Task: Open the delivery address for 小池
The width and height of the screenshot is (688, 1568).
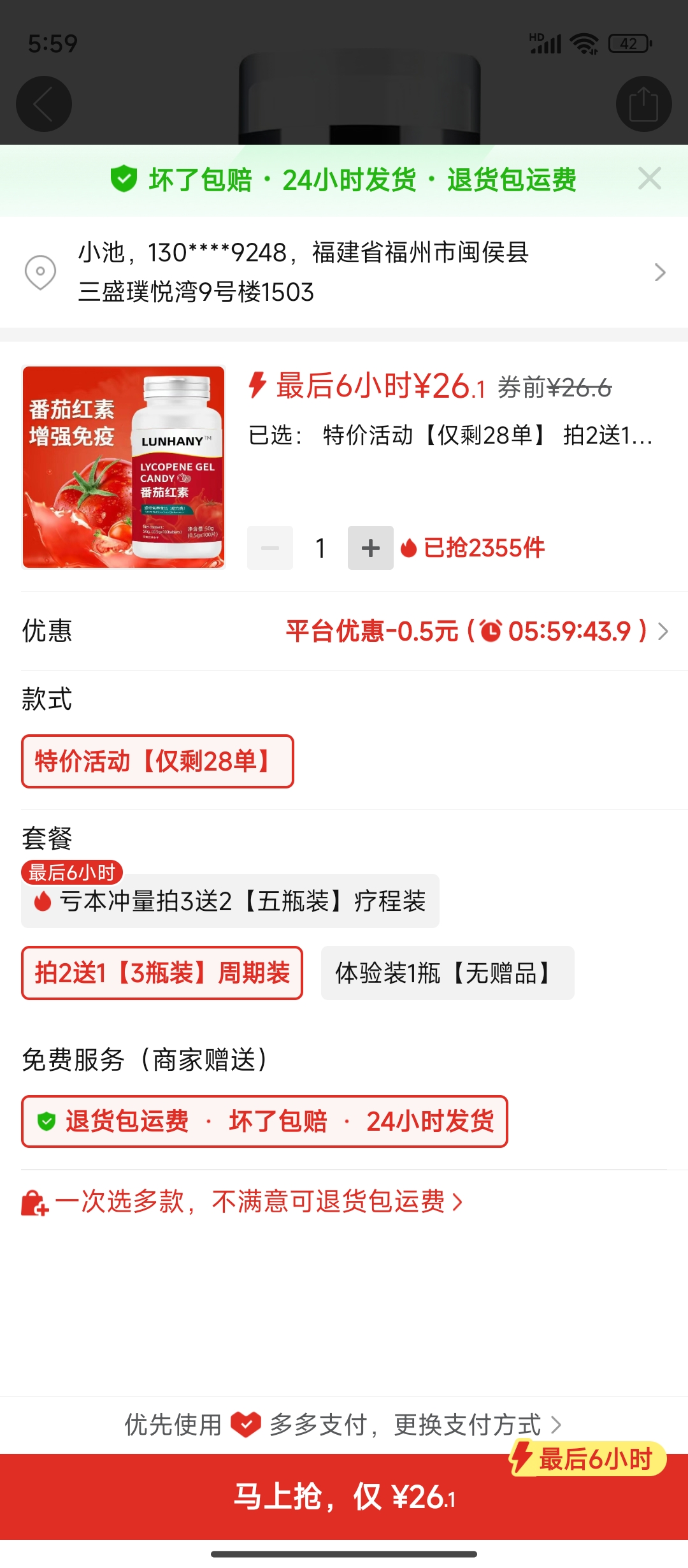Action: tap(344, 272)
